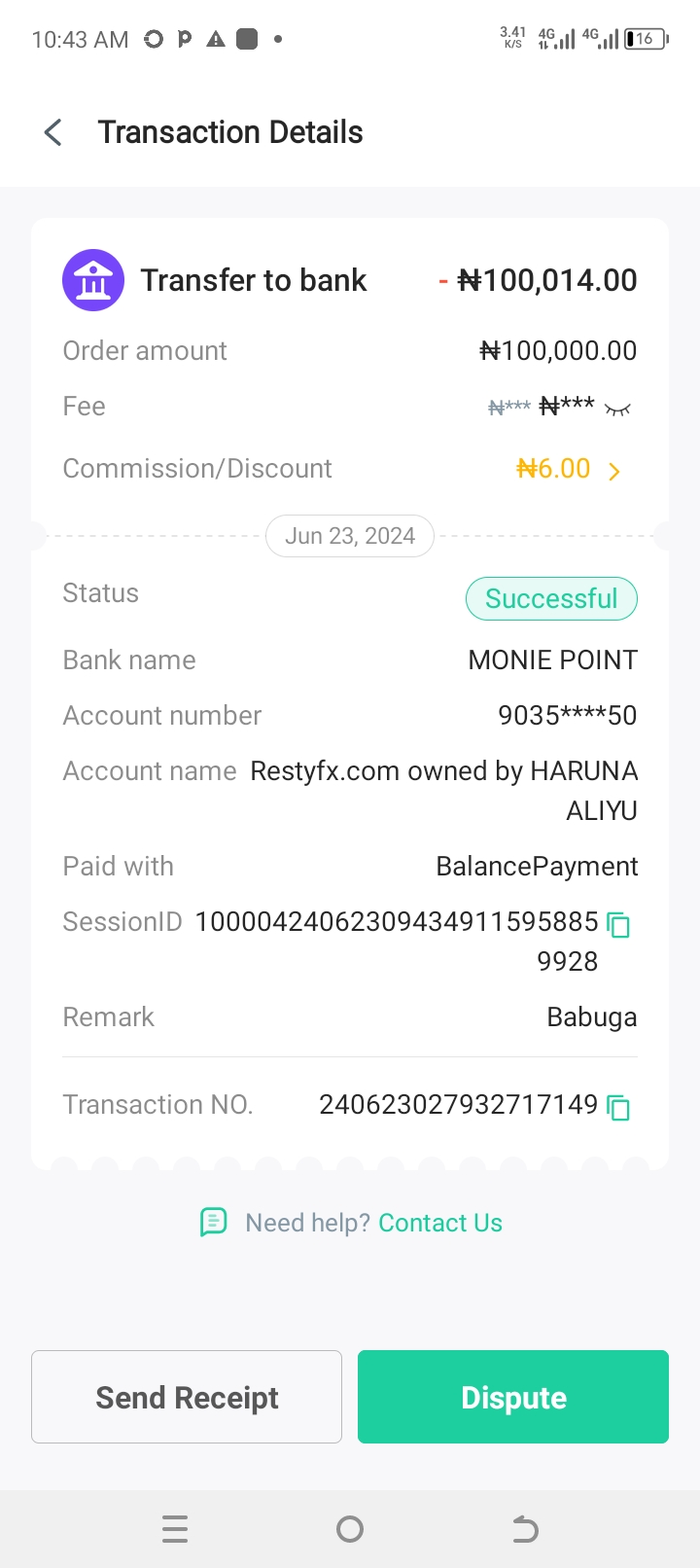Open recent apps from navigation bar
Image resolution: width=700 pixels, height=1568 pixels.
tap(175, 1529)
